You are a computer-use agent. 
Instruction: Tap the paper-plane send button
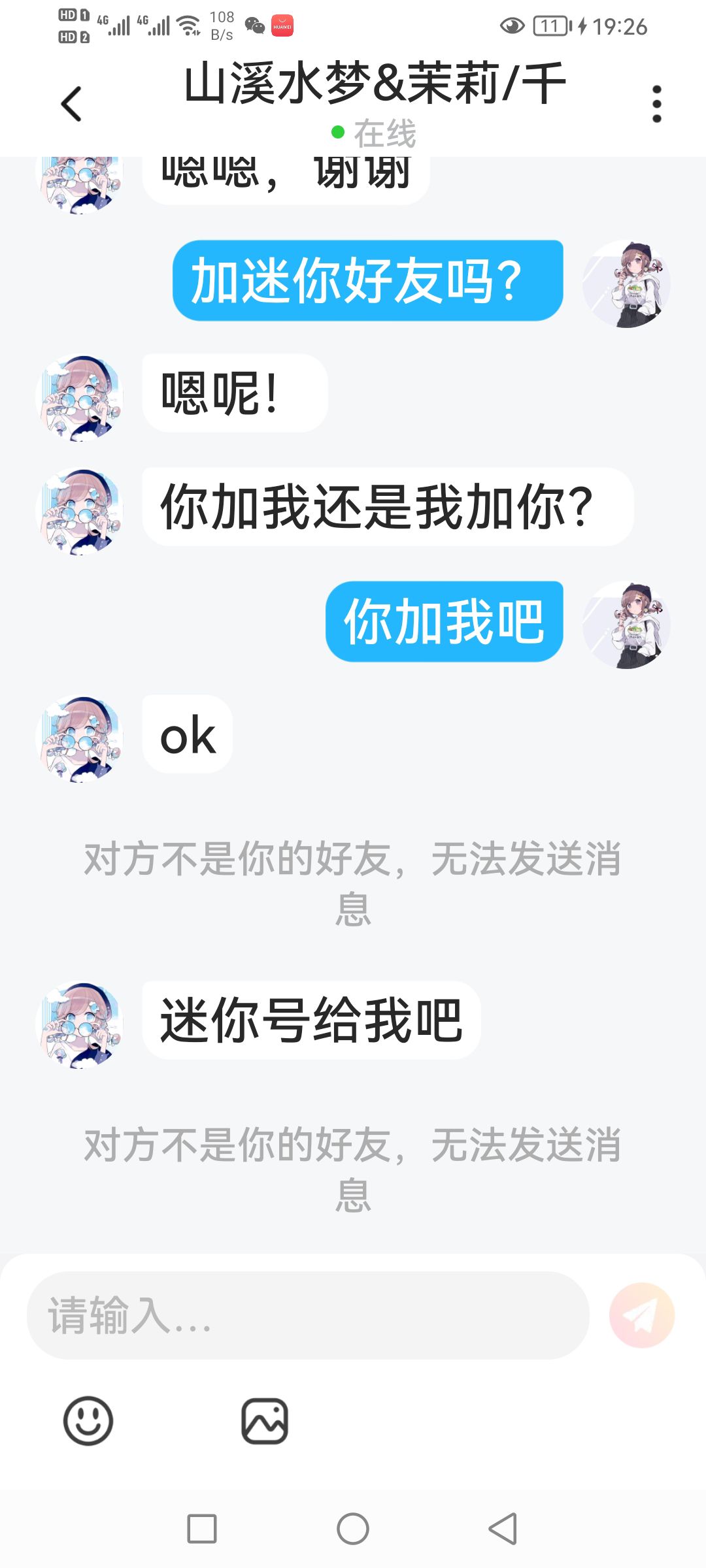(641, 1315)
